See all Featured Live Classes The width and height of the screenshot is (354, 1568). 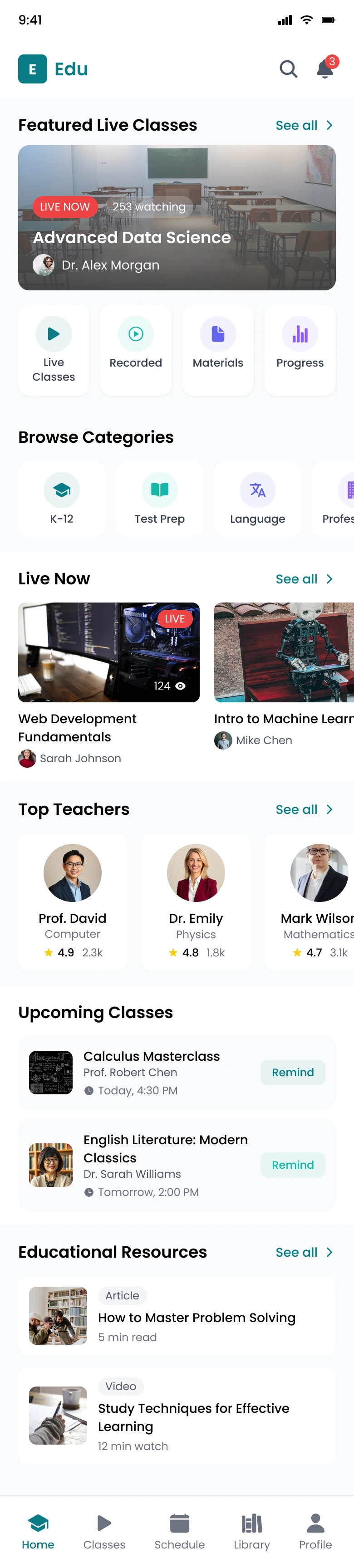[304, 125]
